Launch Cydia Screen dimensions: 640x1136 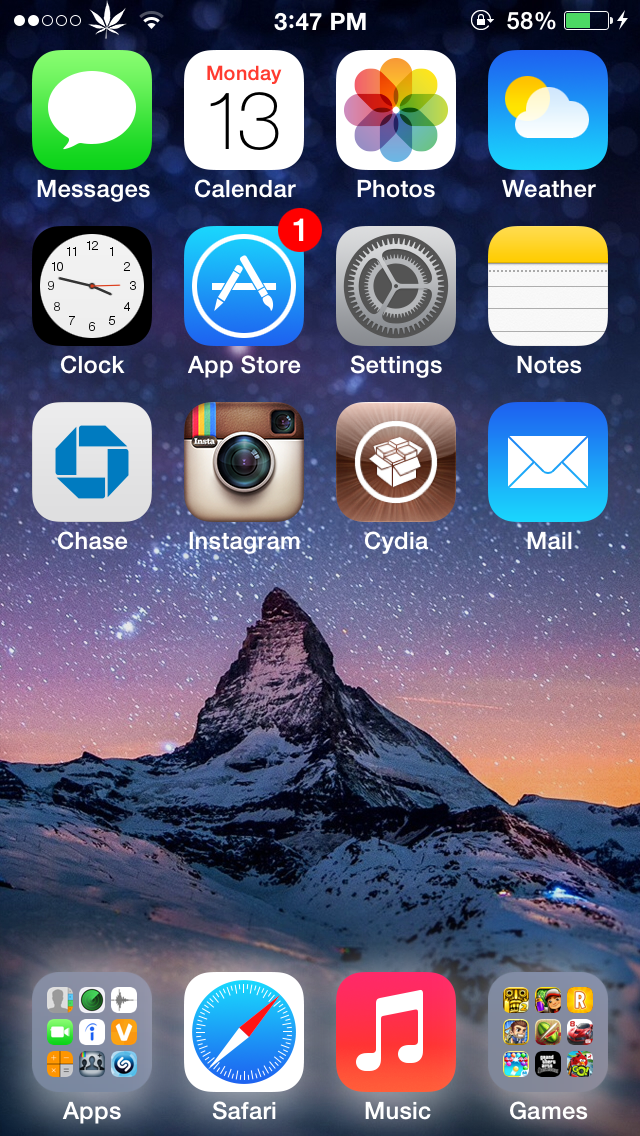396,462
